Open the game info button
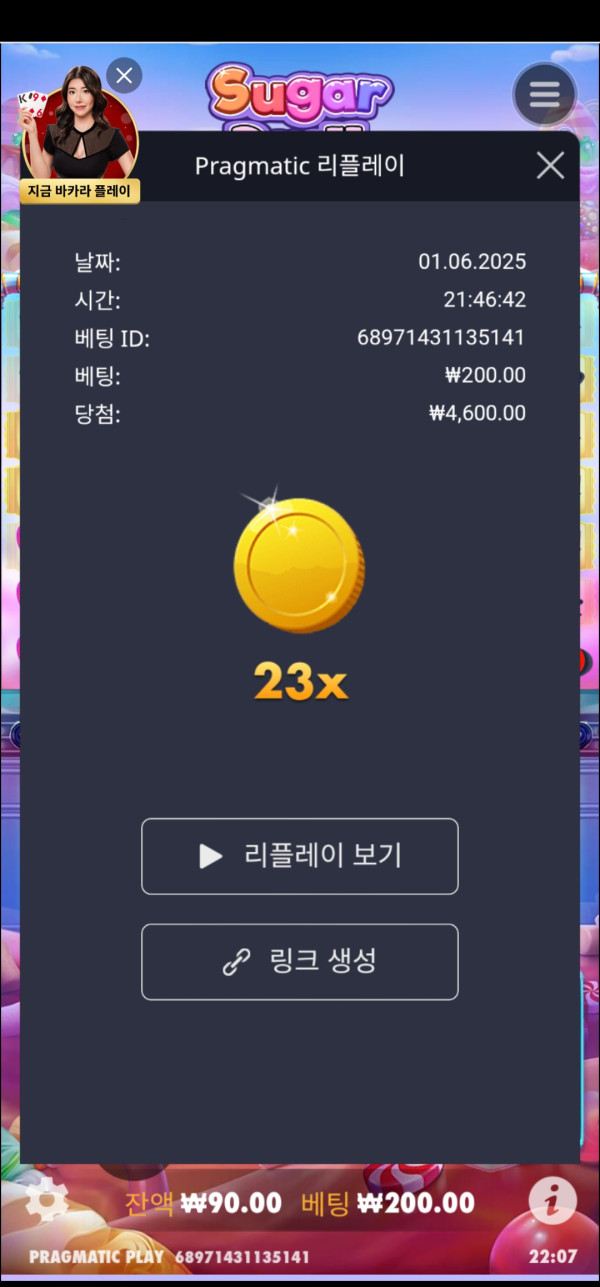600x1287 pixels. click(x=552, y=1200)
